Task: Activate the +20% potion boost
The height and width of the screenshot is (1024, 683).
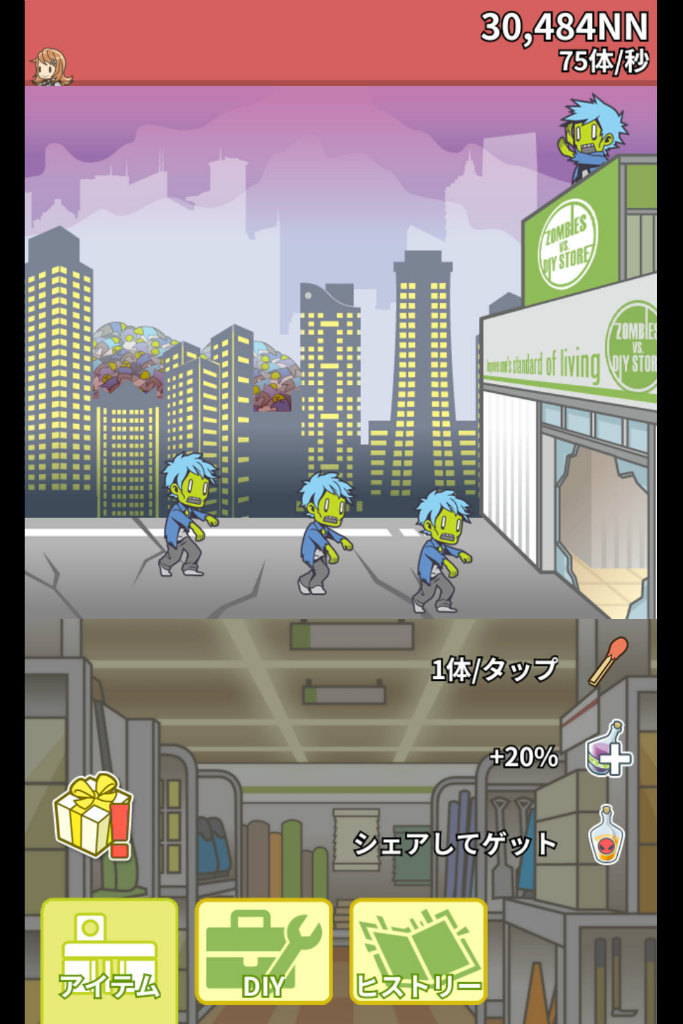Action: click(609, 749)
